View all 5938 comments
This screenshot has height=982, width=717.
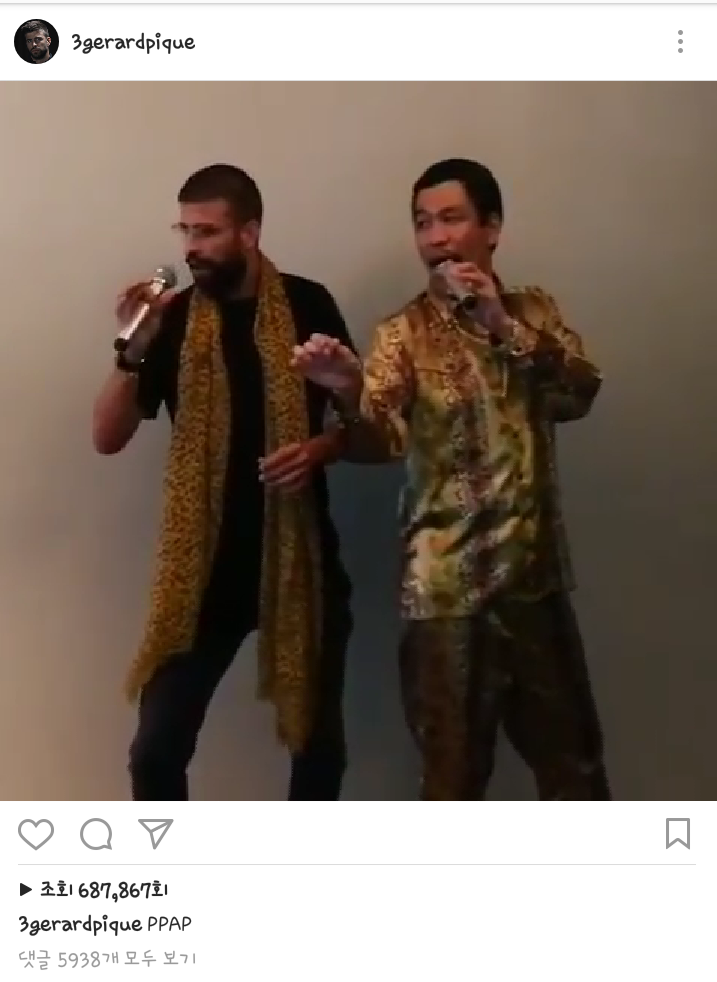click(108, 959)
